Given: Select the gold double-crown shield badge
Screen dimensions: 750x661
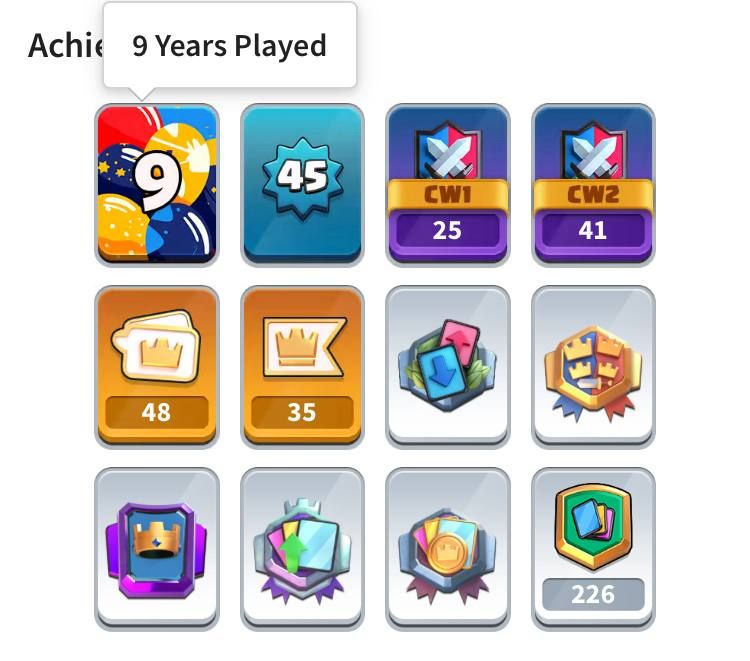Looking at the screenshot, I should pos(593,366).
